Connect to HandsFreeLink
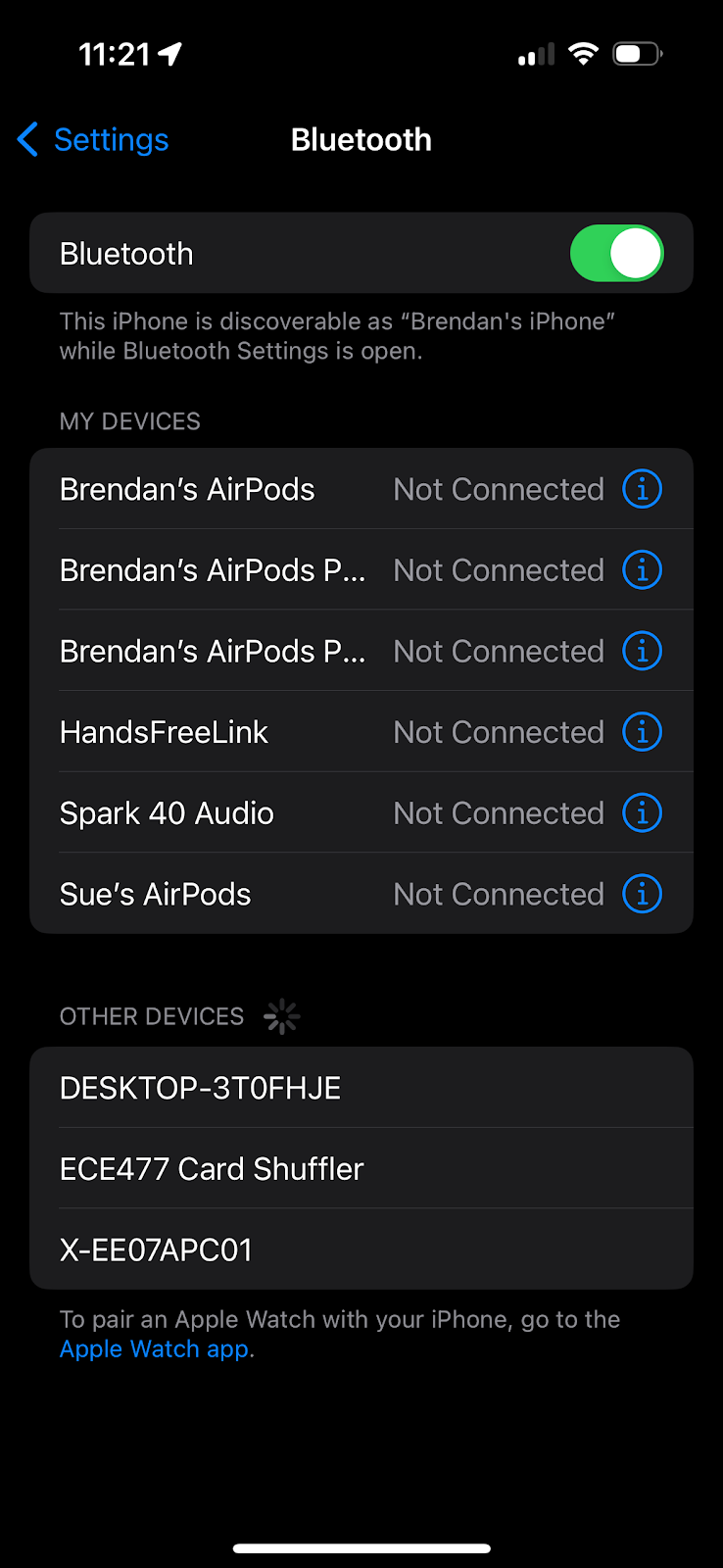Viewport: 723px width, 1568px height. coord(164,732)
